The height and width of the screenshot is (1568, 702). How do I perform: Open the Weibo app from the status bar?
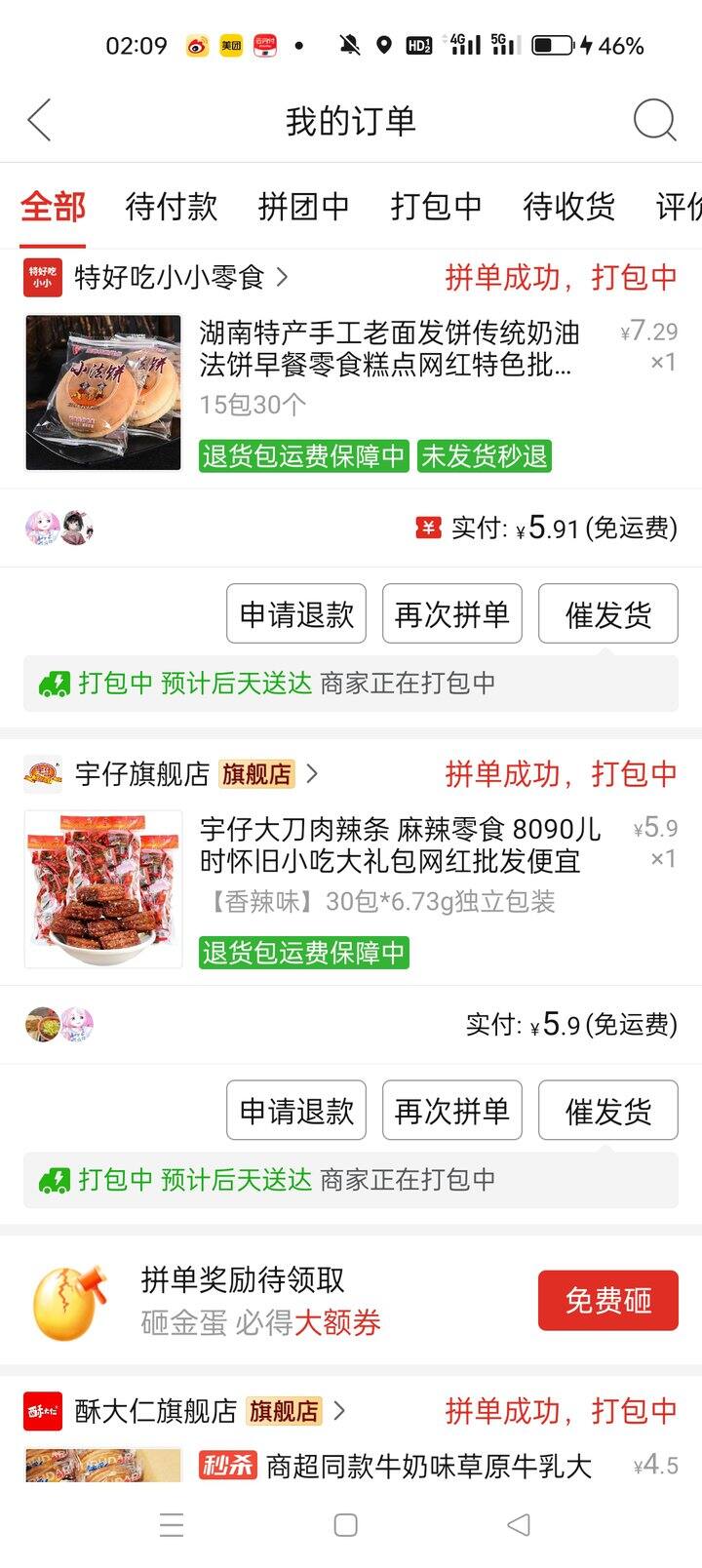(200, 44)
